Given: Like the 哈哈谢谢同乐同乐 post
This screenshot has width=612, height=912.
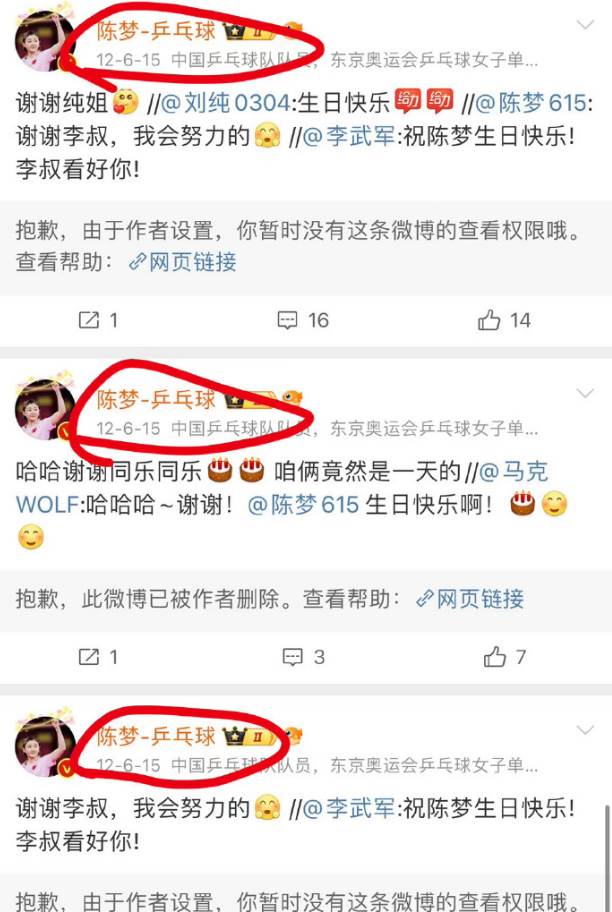Looking at the screenshot, I should click(505, 657).
